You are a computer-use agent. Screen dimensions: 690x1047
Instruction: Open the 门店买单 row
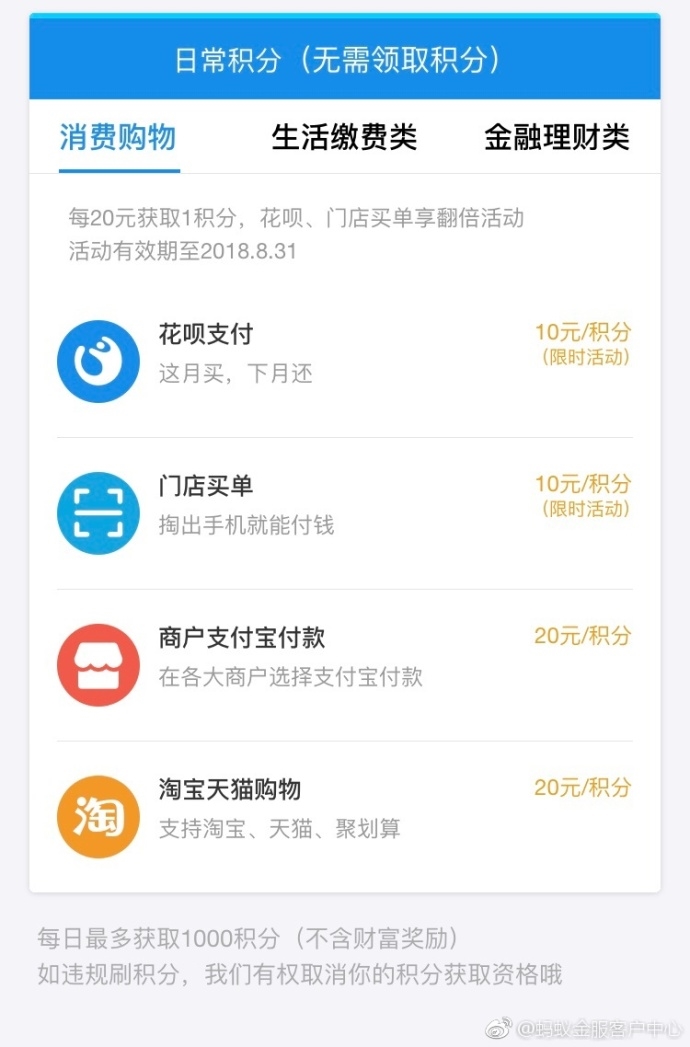coord(344,512)
